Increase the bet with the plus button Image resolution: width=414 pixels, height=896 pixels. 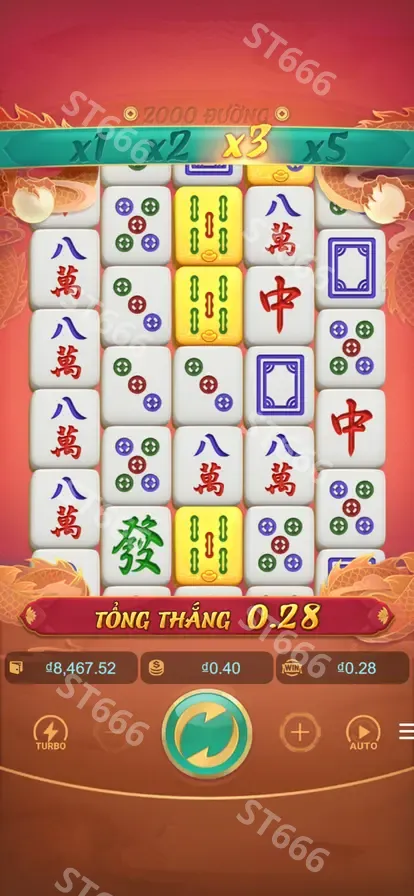300,732
